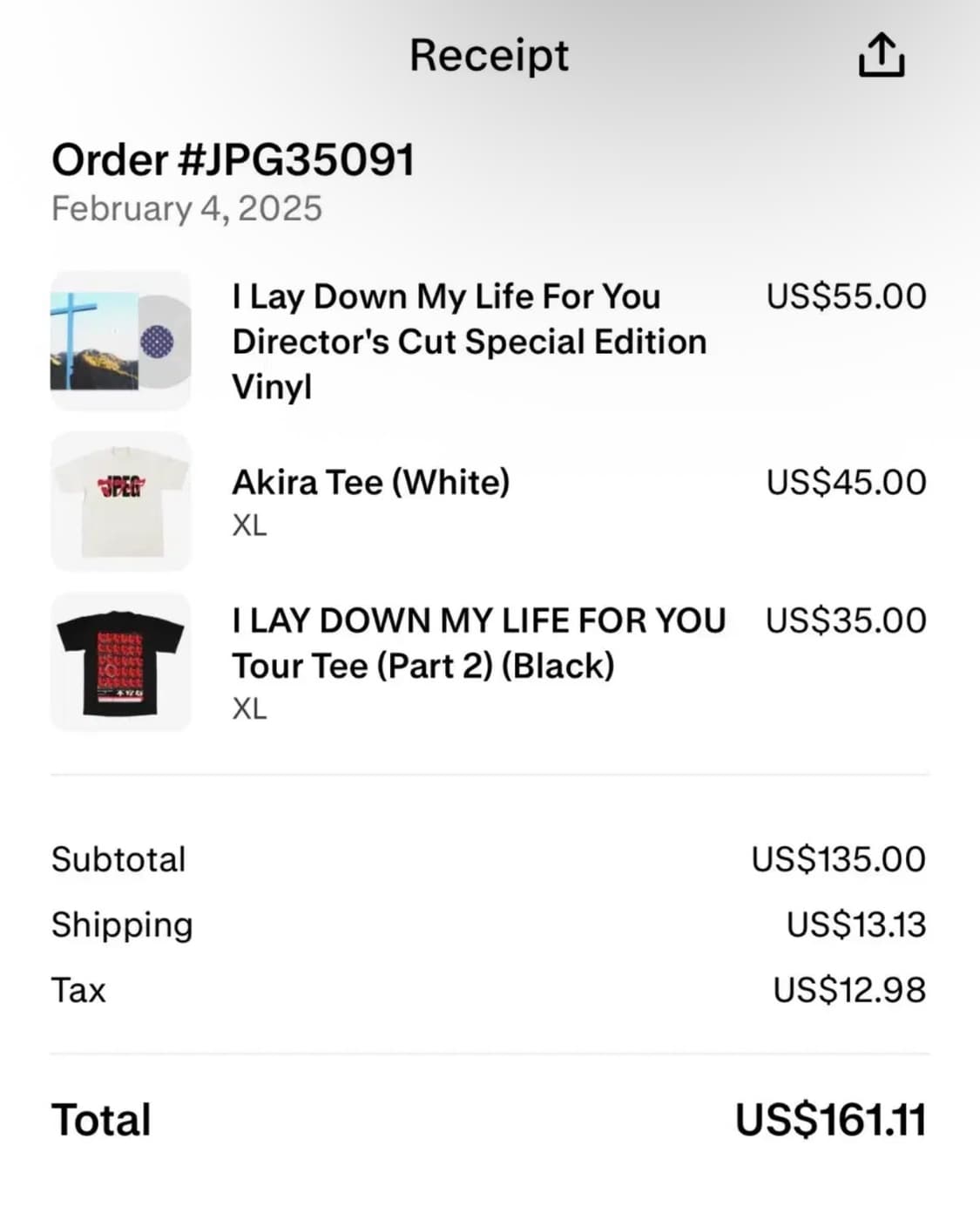Screen dimensions: 980x1220
Task: Select the Receipt screen title
Action: pos(490,55)
